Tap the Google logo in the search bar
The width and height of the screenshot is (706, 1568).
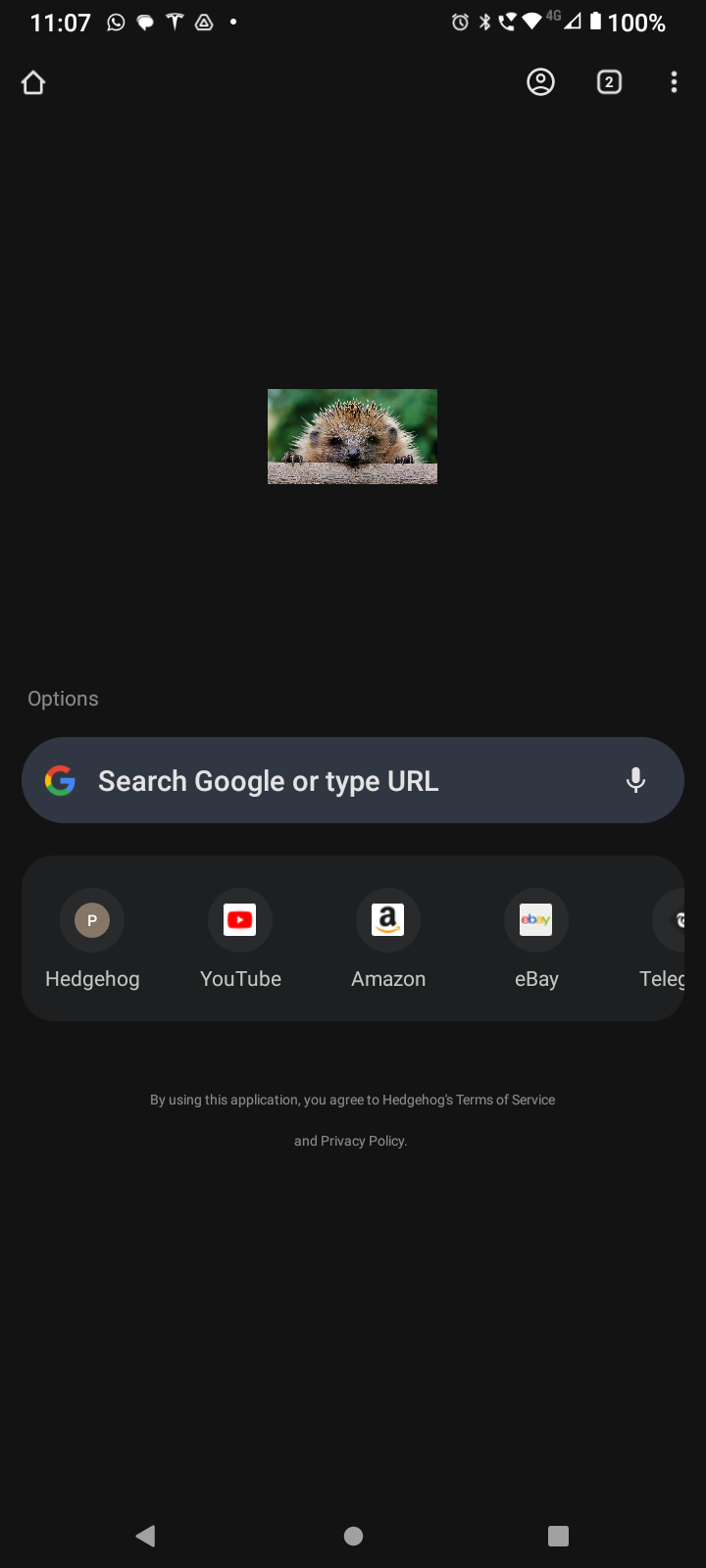[60, 779]
